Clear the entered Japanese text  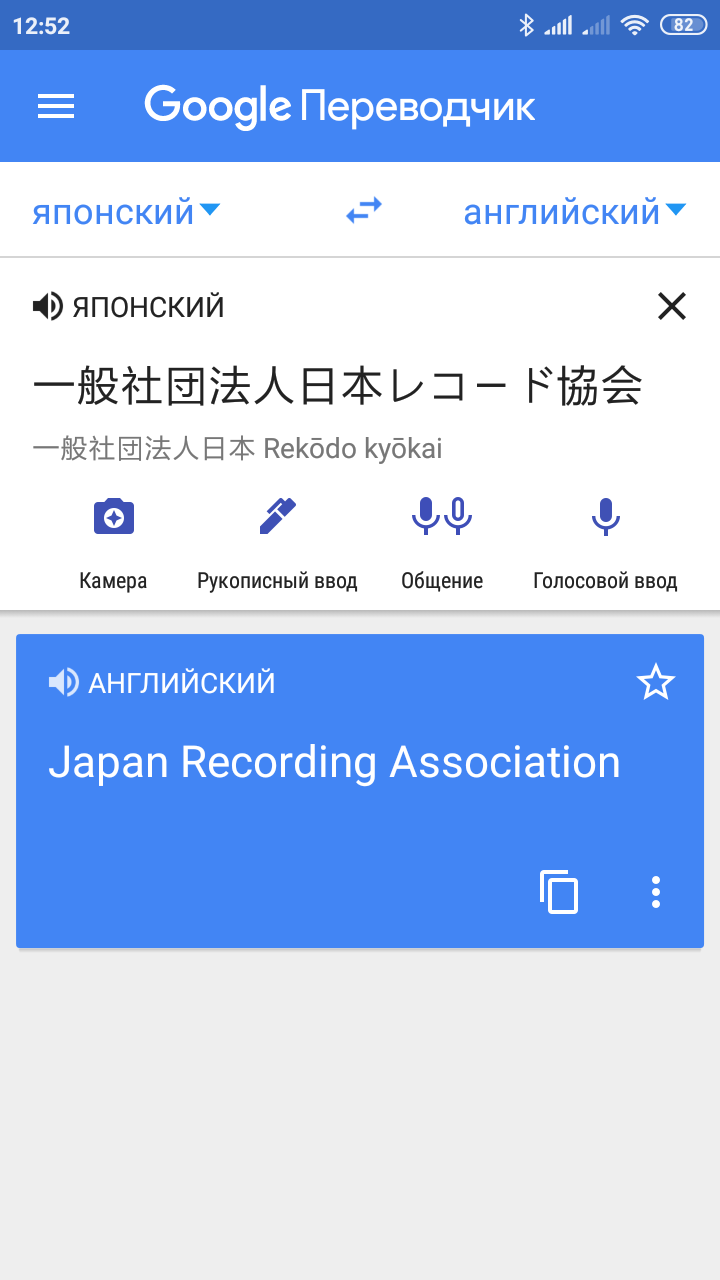672,306
